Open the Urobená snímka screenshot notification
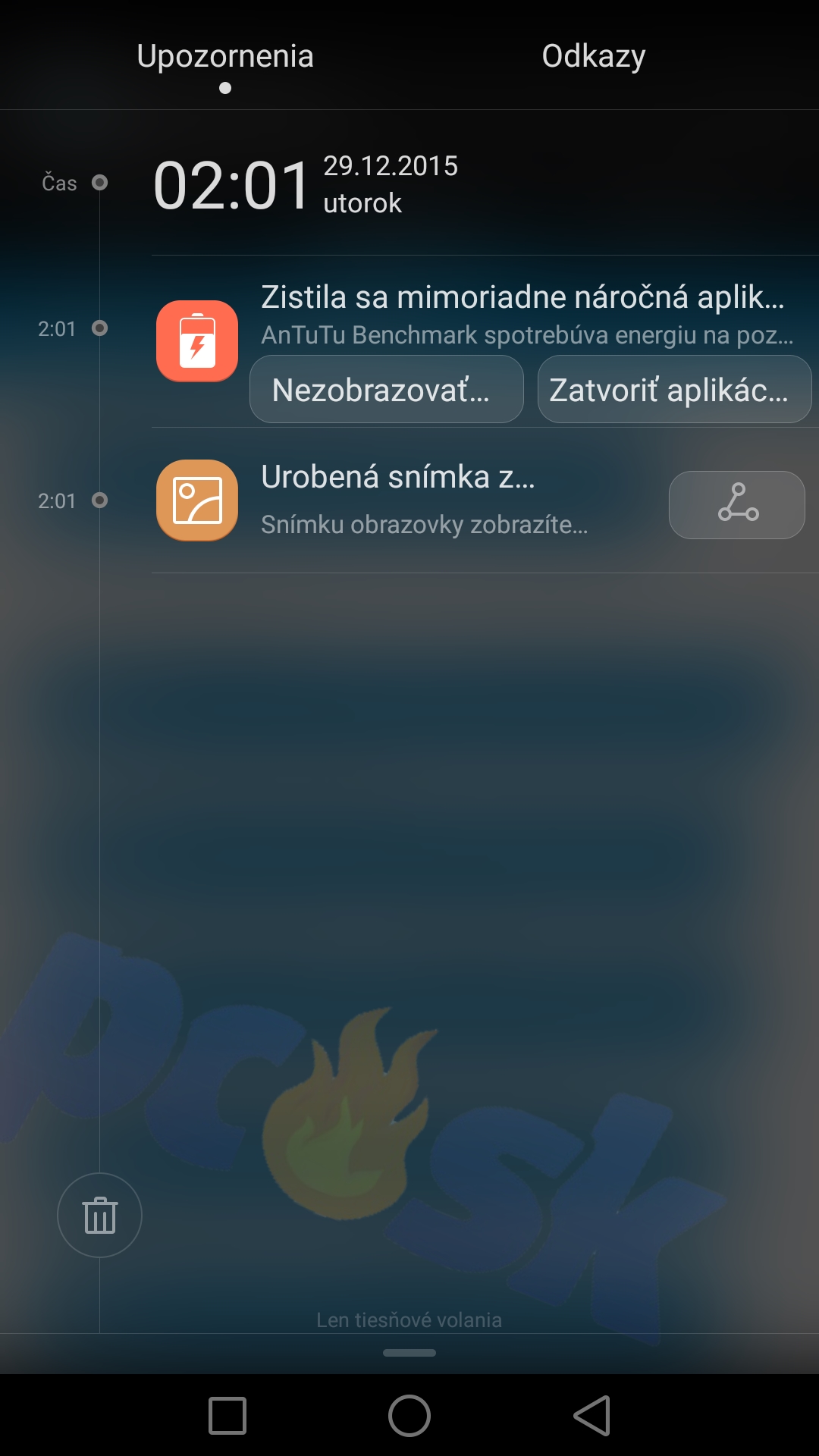The width and height of the screenshot is (819, 1456). click(x=409, y=500)
